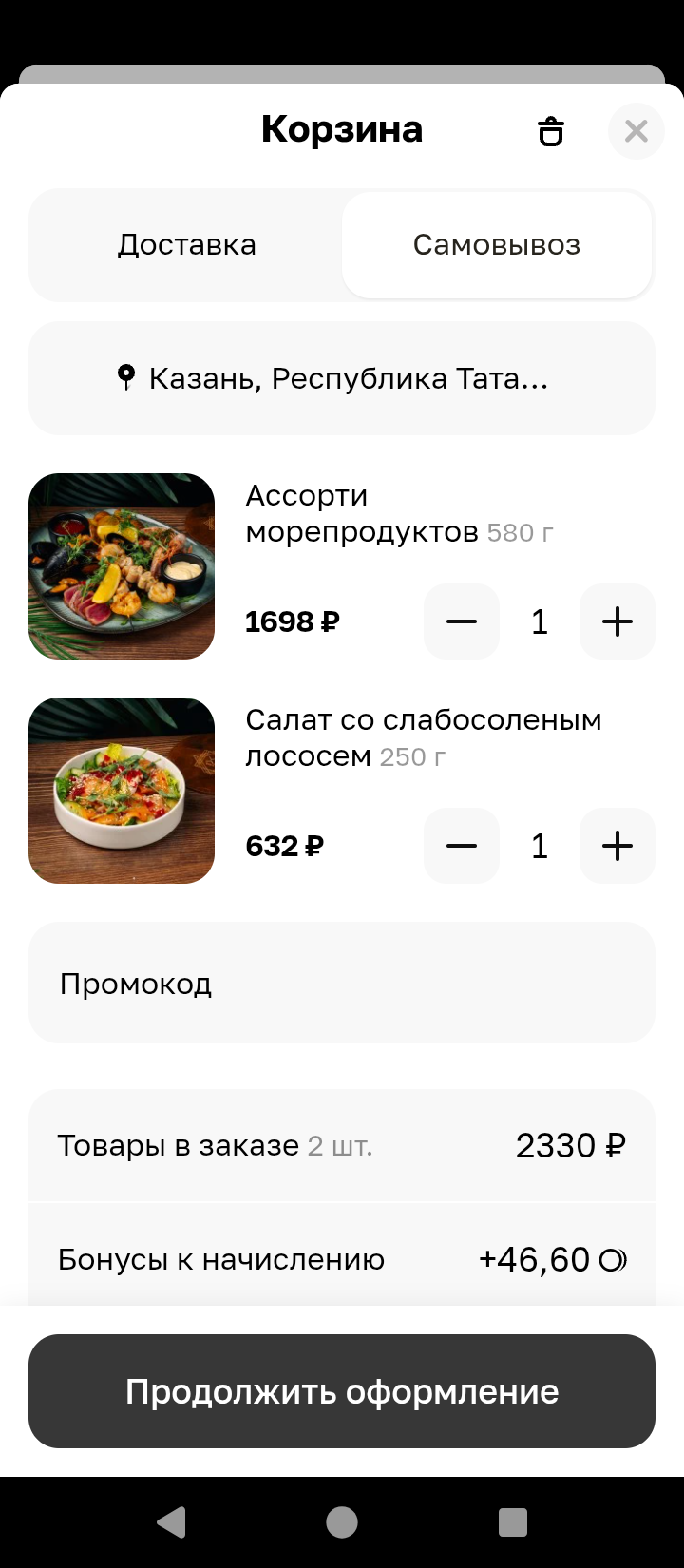Image resolution: width=684 pixels, height=1568 pixels.
Task: Enter a code in the Промокод field
Action: 342,983
